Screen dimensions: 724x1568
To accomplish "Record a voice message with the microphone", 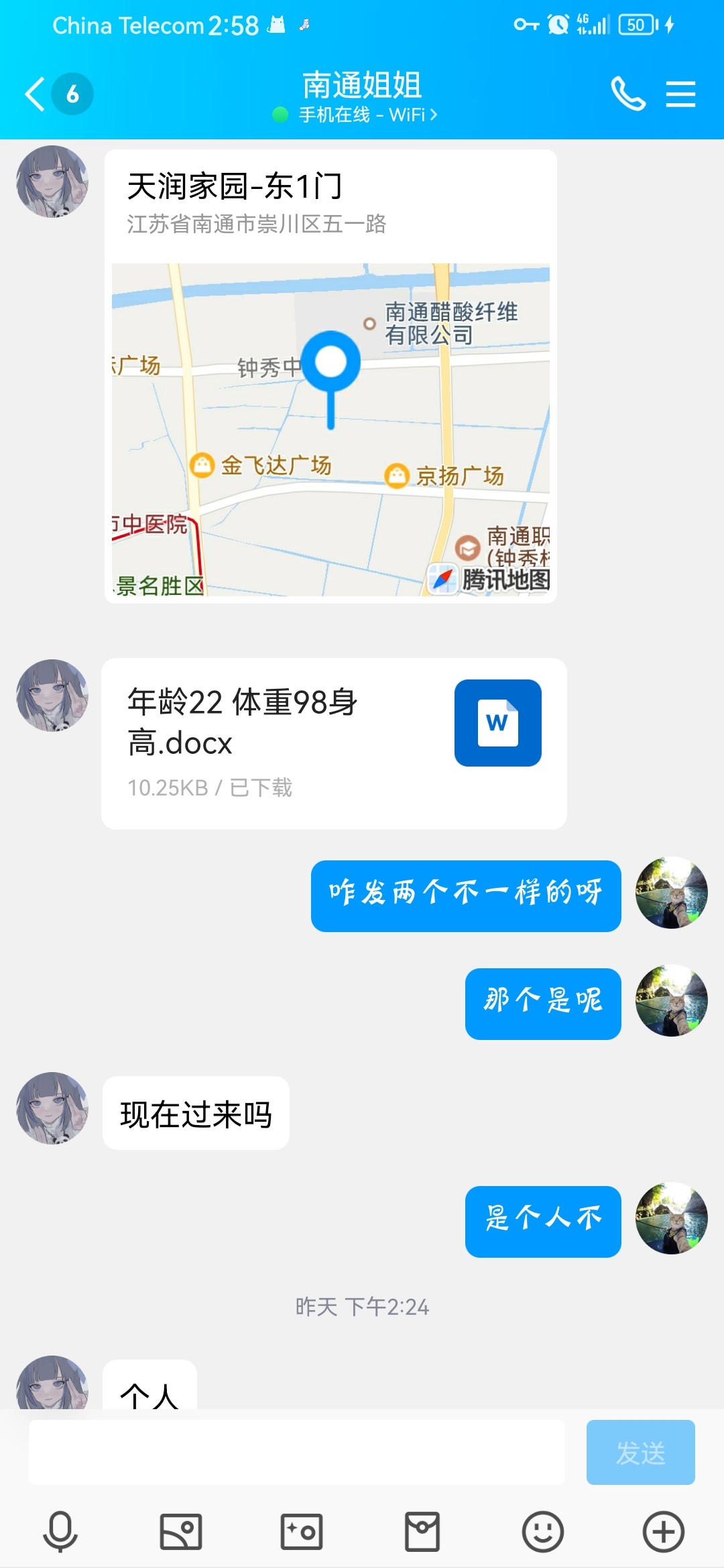I will pyautogui.click(x=60, y=1531).
